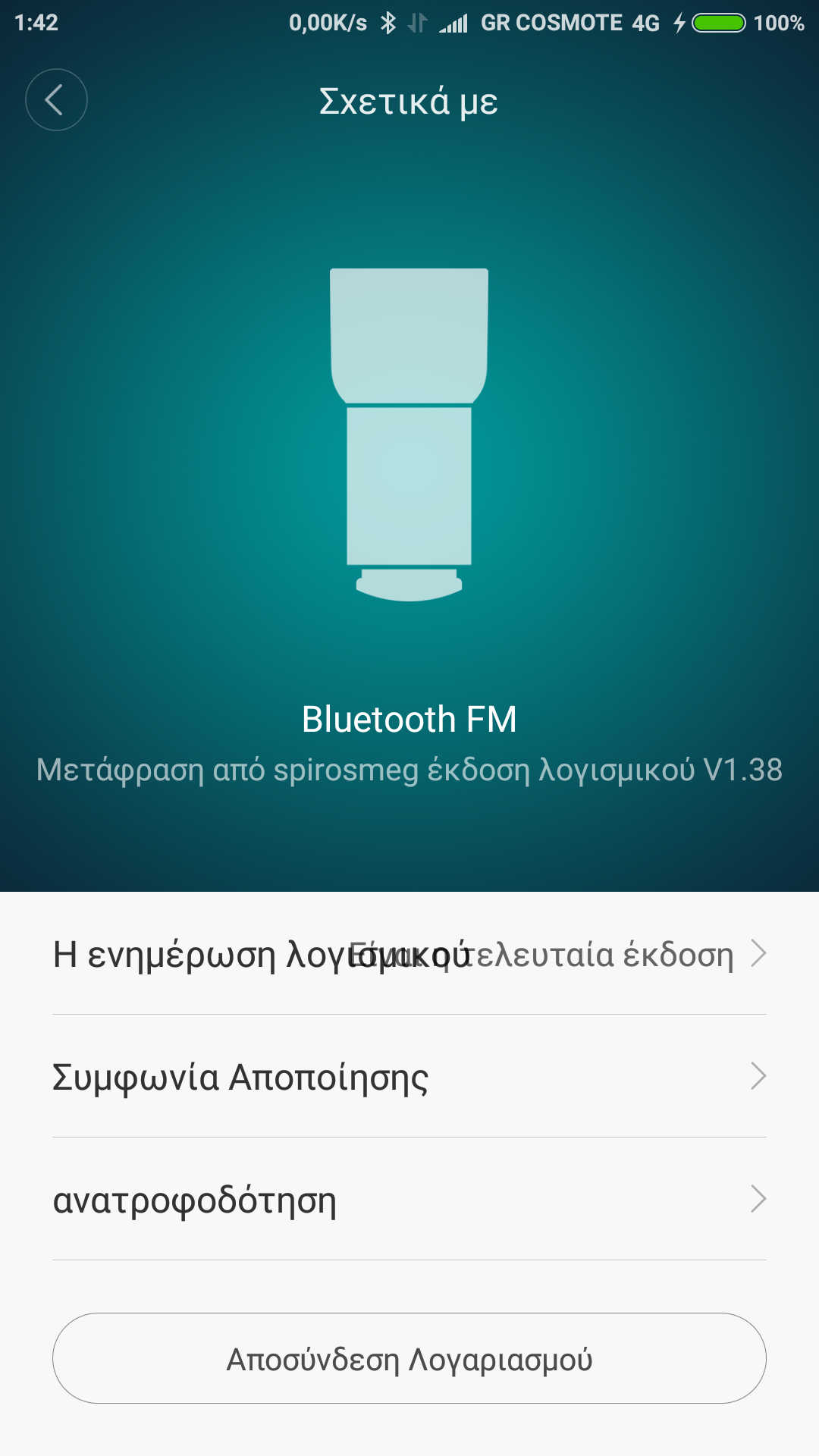Go back using the circled arrow
The height and width of the screenshot is (1456, 819).
pyautogui.click(x=56, y=100)
